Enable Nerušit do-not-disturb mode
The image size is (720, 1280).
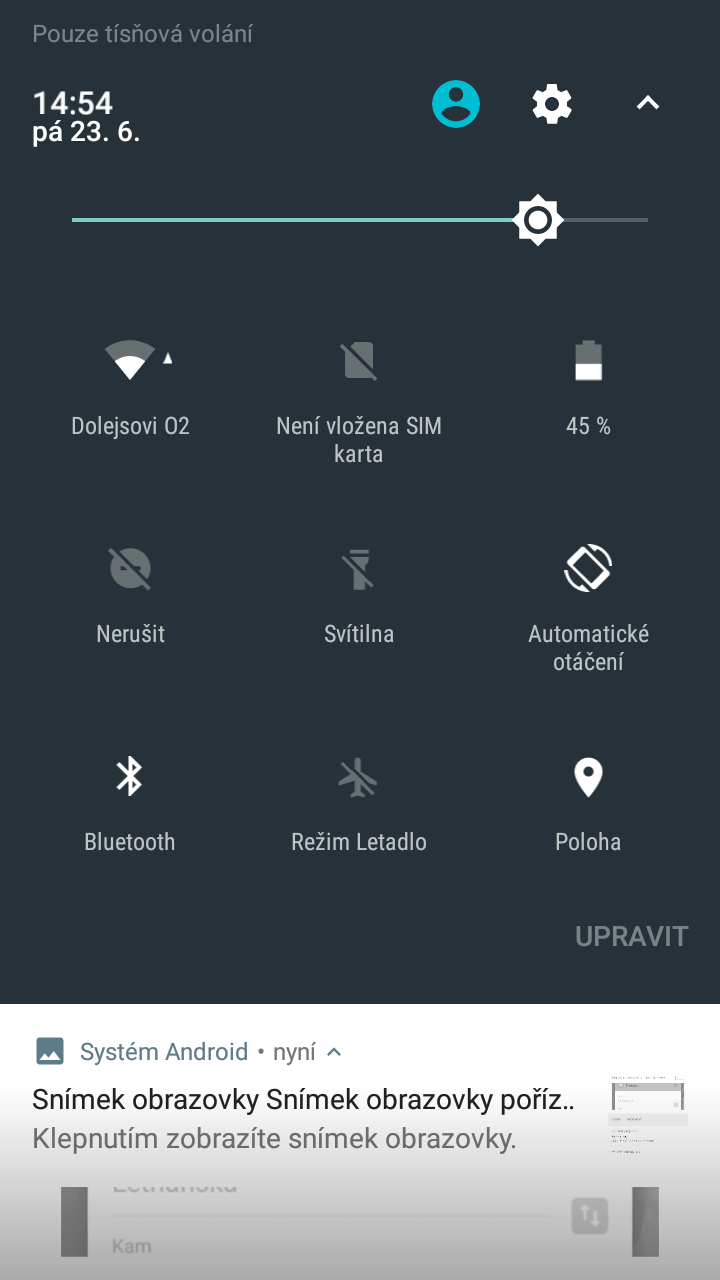tap(130, 593)
